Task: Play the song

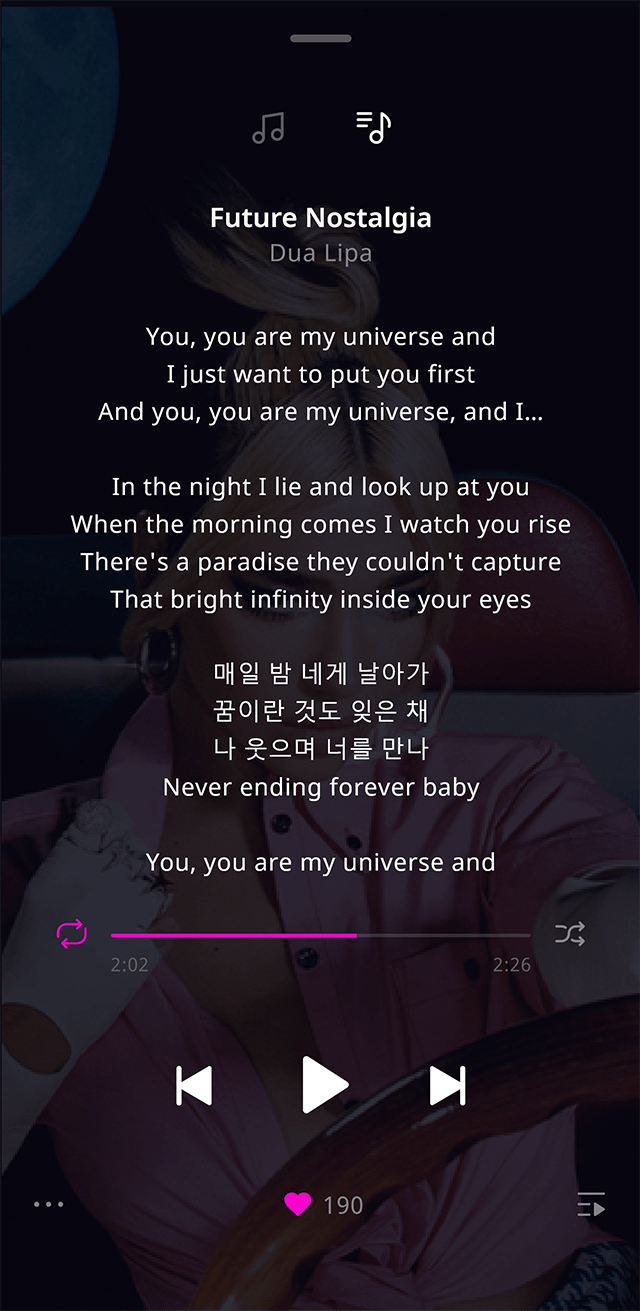Action: tap(324, 1085)
